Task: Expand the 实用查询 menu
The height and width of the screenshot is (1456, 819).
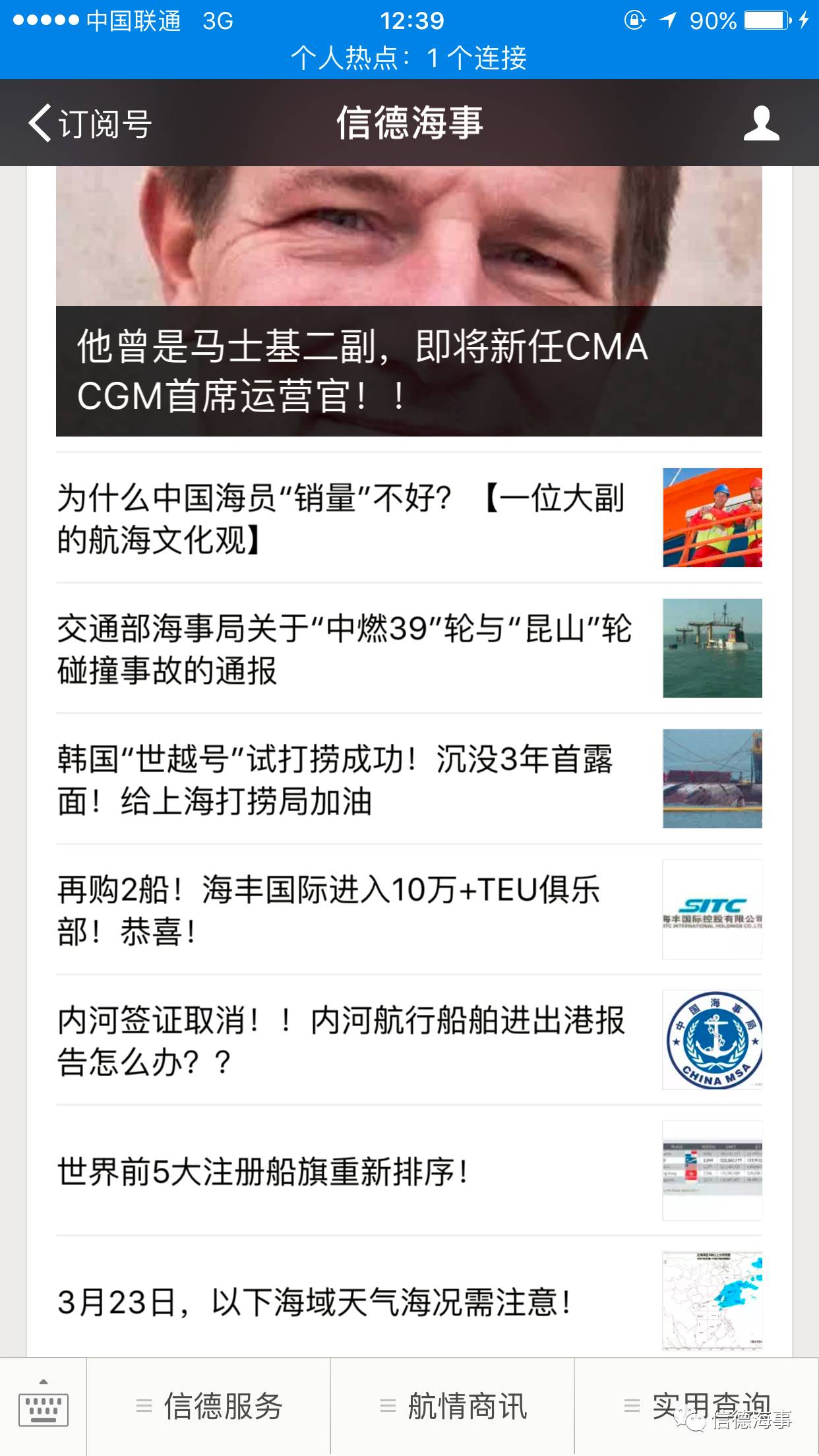Action: pos(697,1407)
